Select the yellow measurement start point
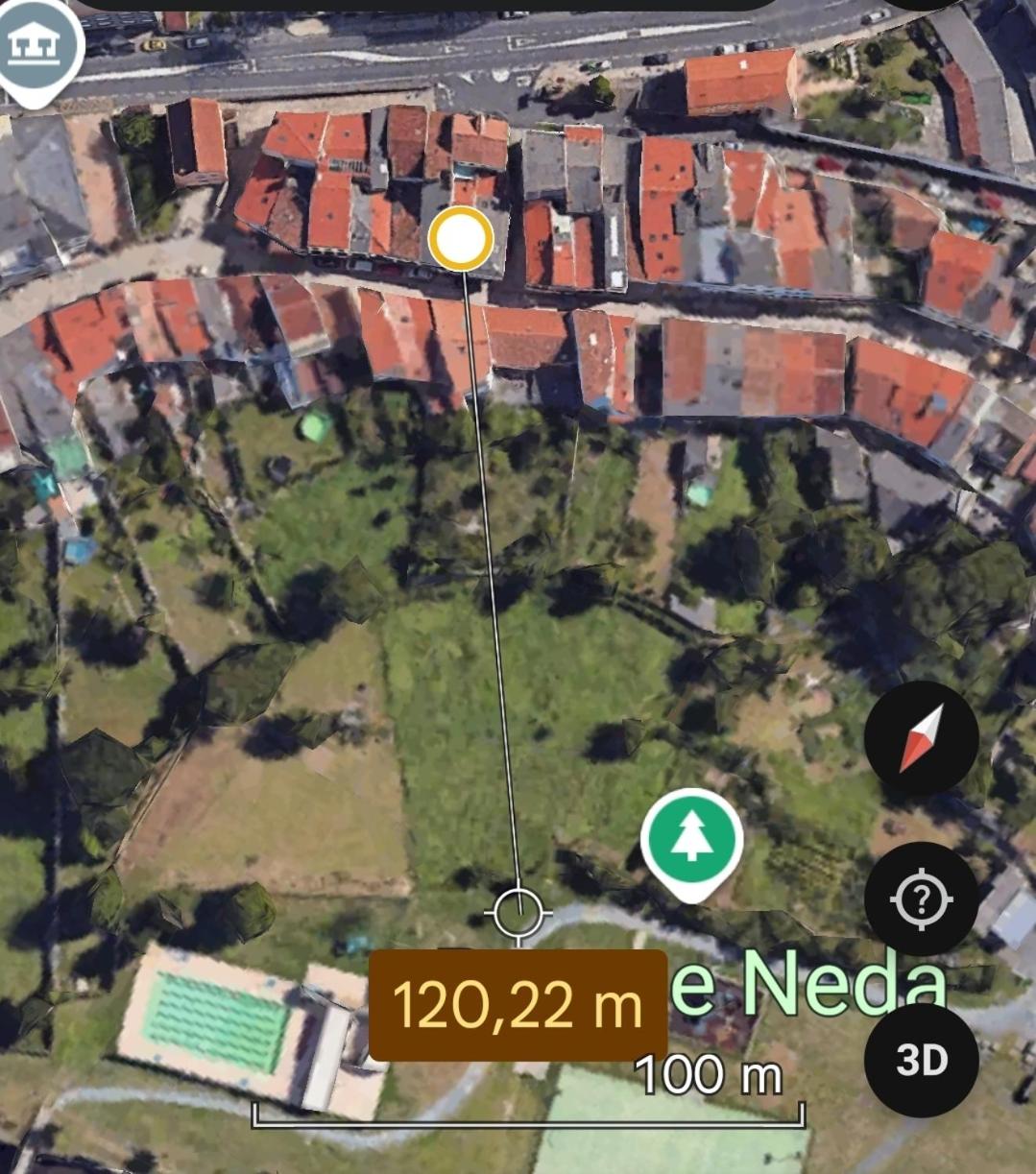This screenshot has width=1036, height=1174. pyautogui.click(x=461, y=237)
